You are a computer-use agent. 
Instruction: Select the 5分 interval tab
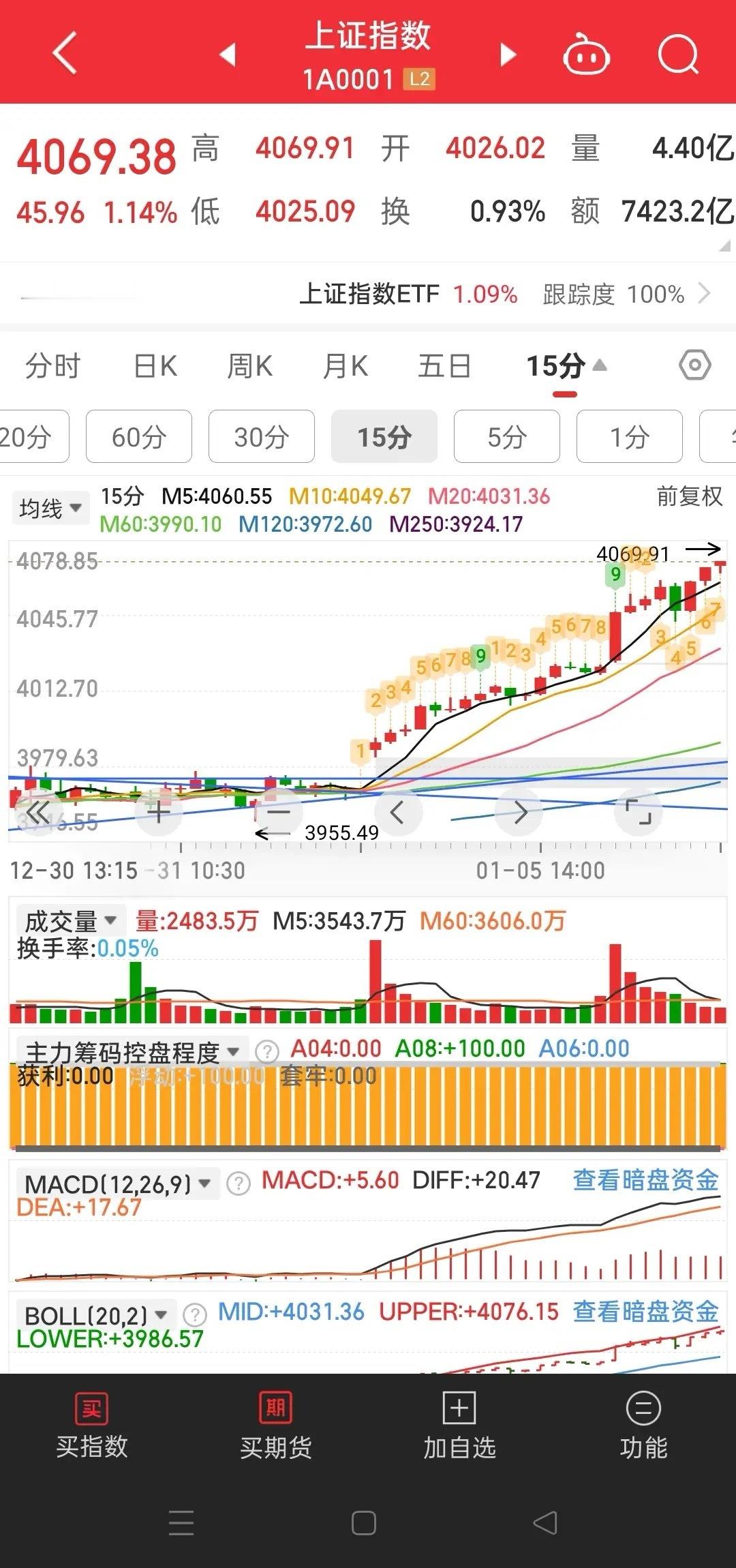(506, 436)
